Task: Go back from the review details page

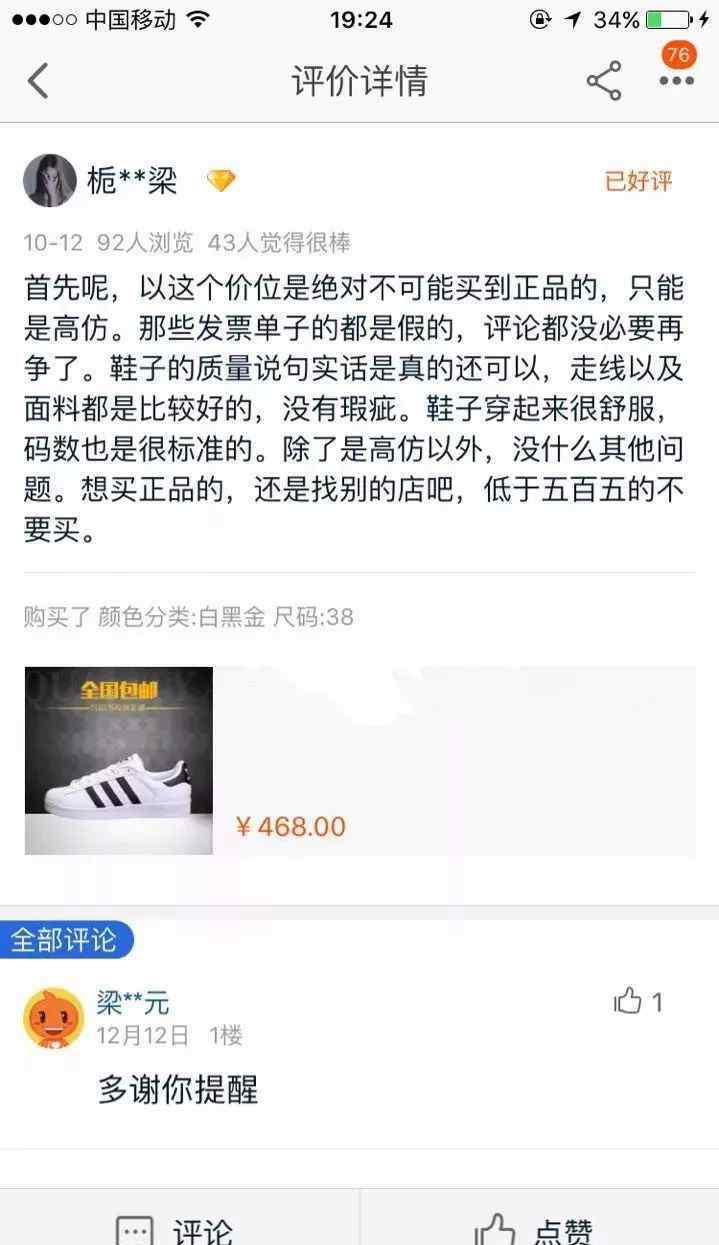Action: (38, 81)
